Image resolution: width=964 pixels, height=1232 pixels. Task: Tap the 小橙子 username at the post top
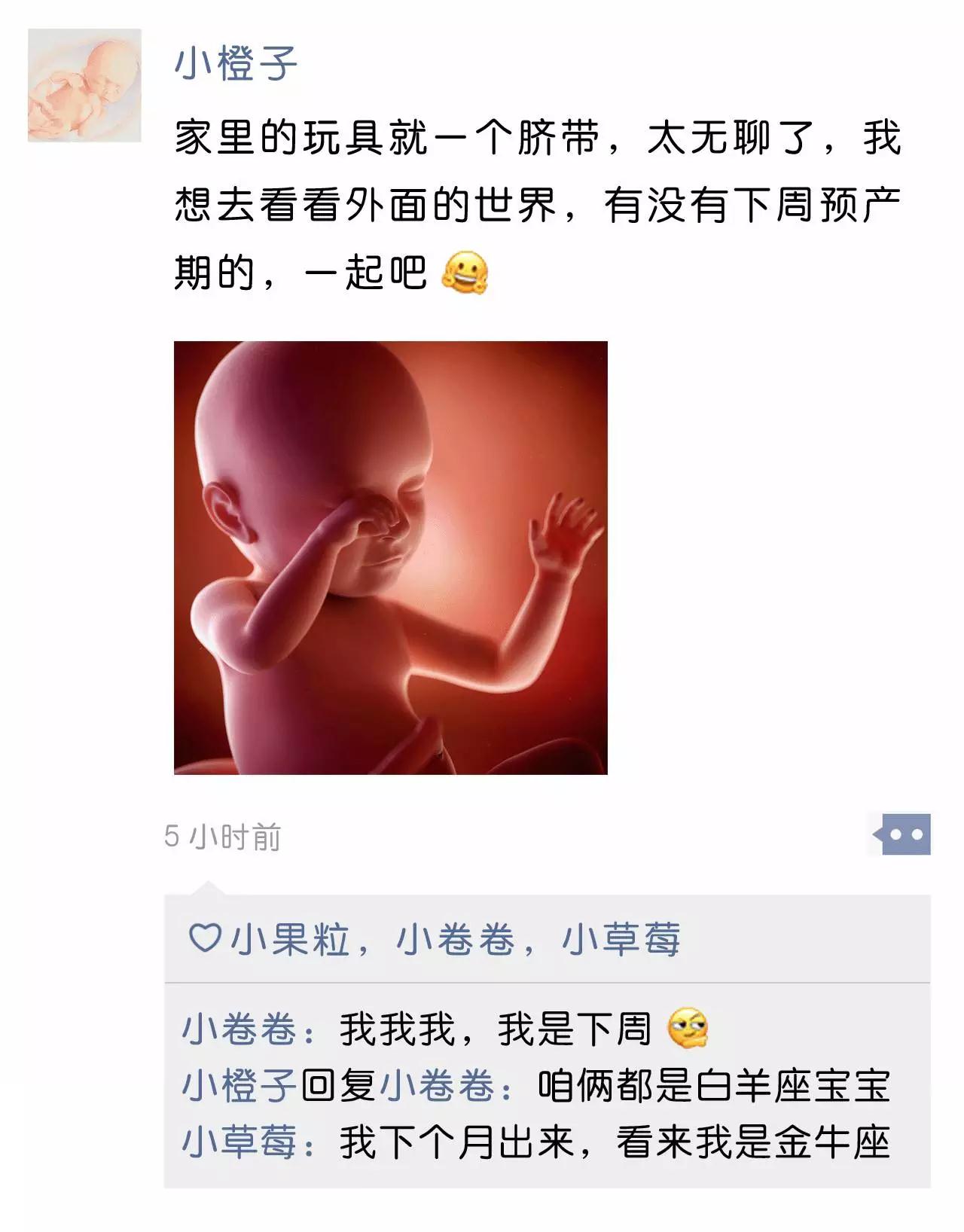[236, 63]
